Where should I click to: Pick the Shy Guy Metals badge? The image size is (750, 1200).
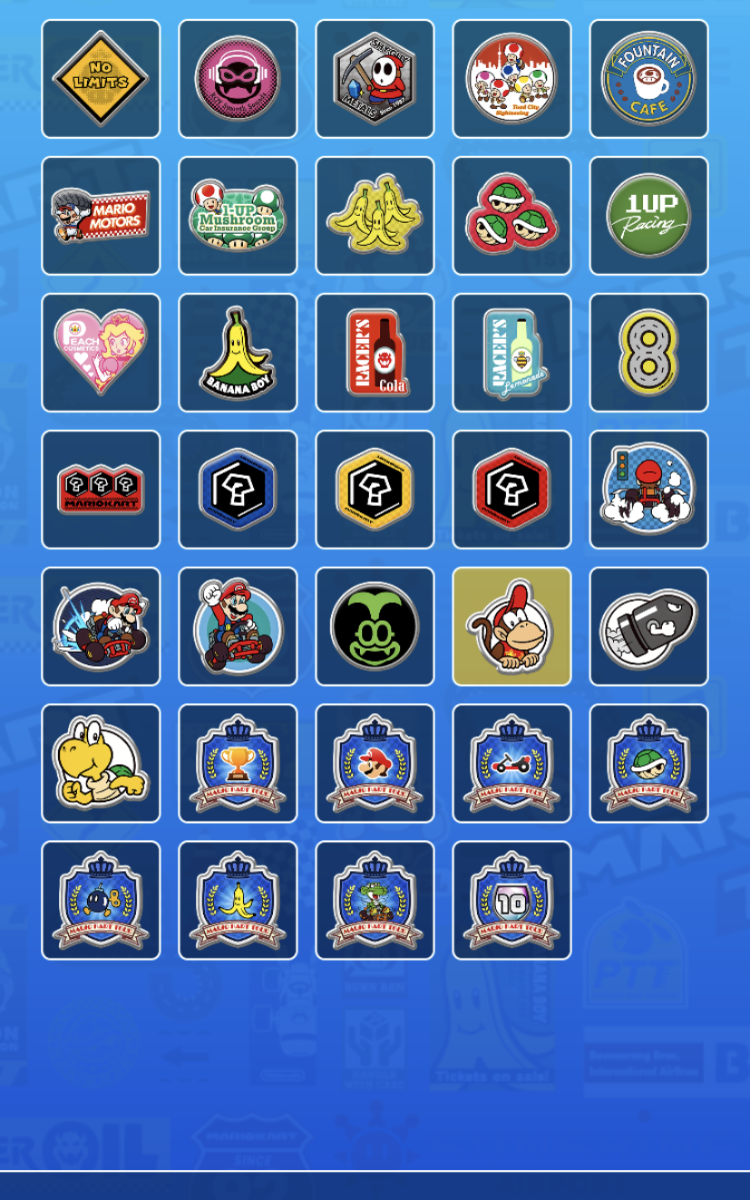pyautogui.click(x=375, y=79)
